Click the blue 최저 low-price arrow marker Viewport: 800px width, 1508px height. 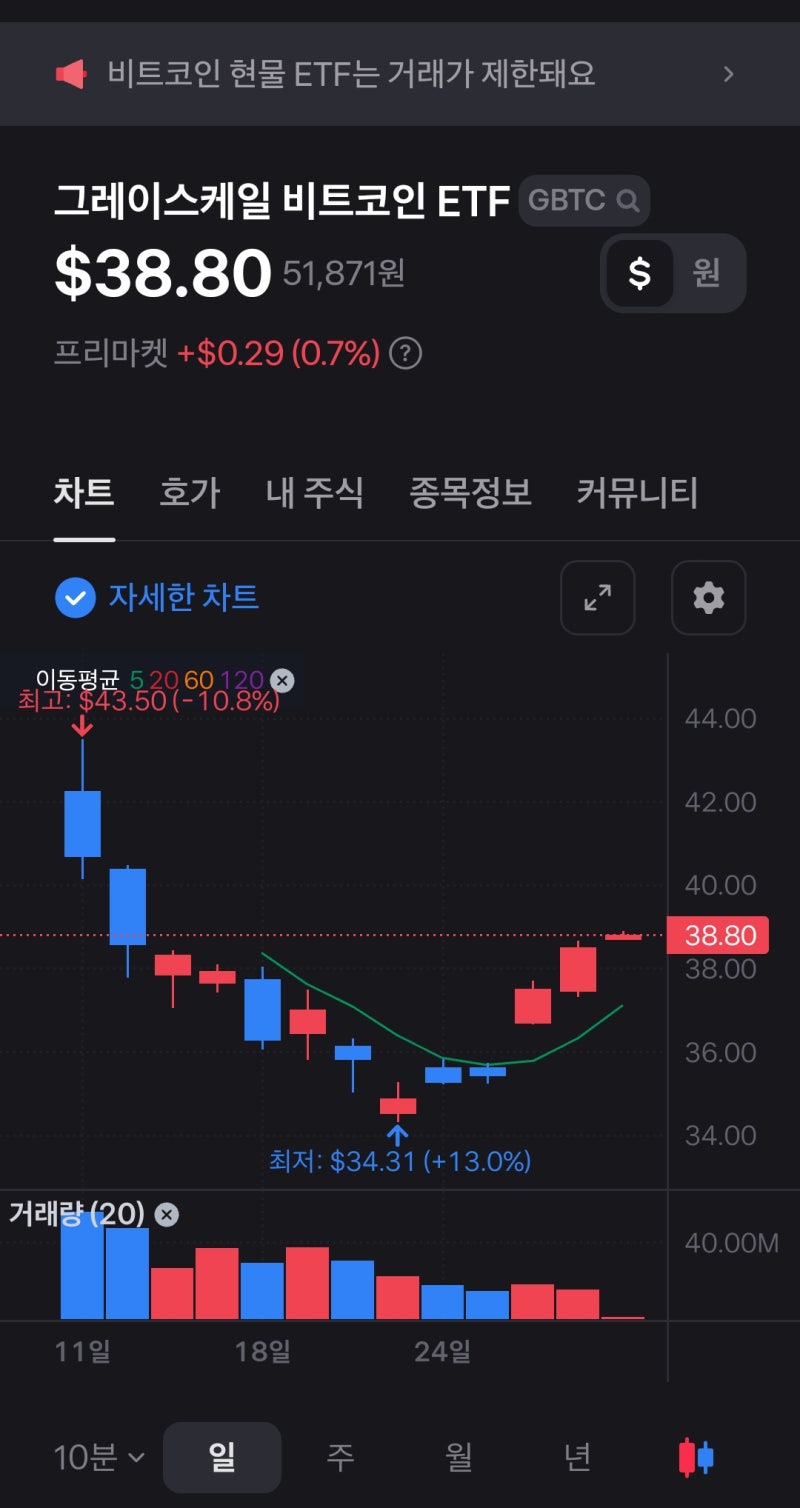pos(398,1133)
